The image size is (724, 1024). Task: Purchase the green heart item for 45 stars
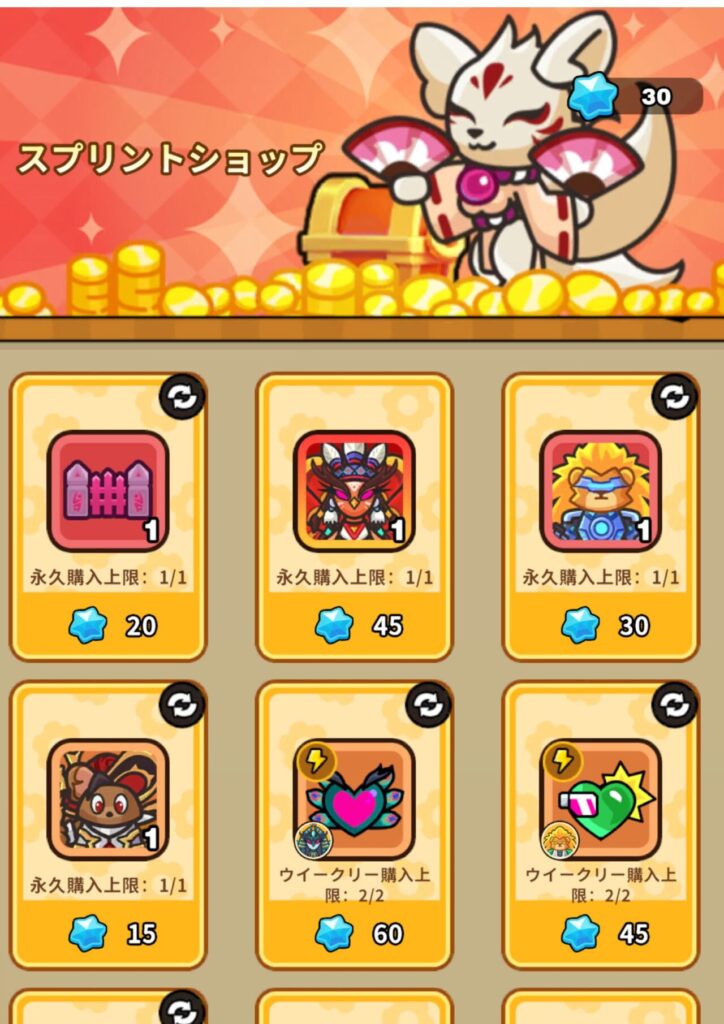600,934
